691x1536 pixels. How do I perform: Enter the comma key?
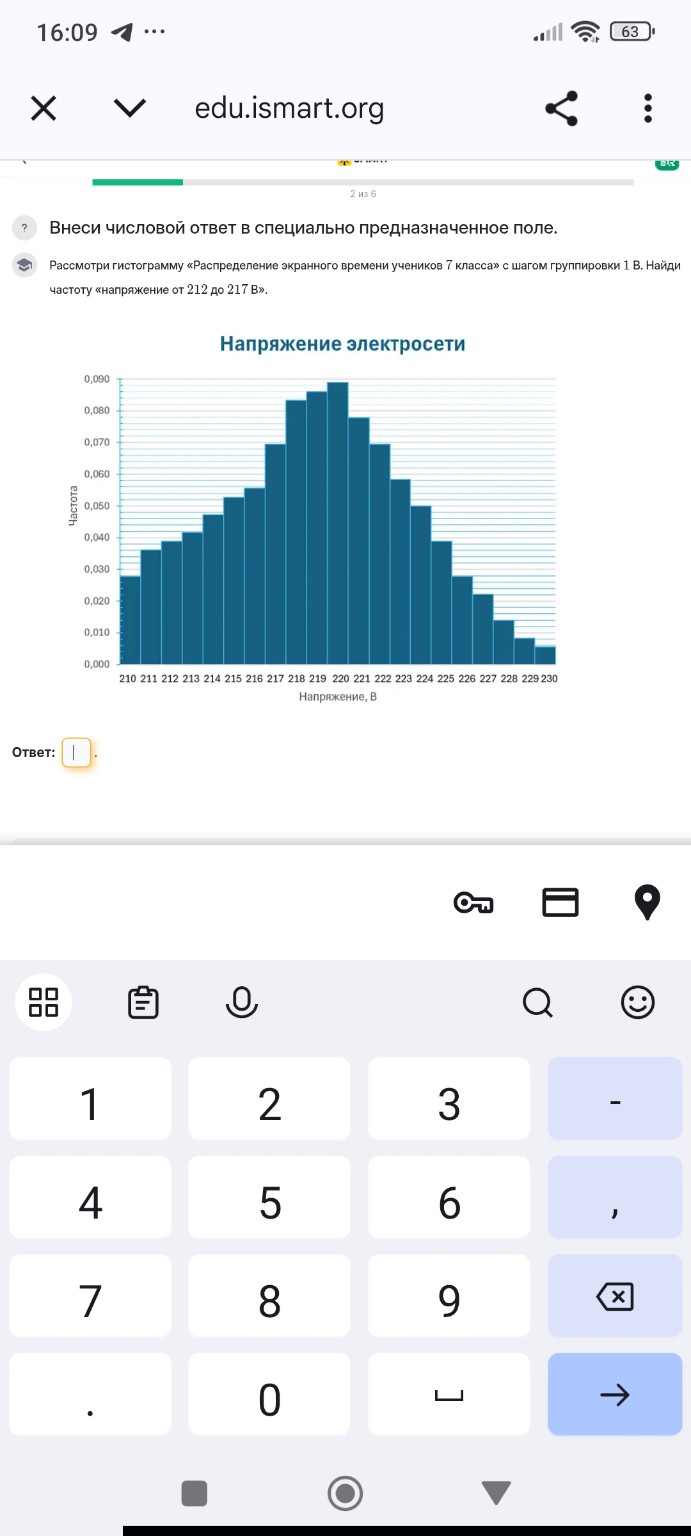614,1203
